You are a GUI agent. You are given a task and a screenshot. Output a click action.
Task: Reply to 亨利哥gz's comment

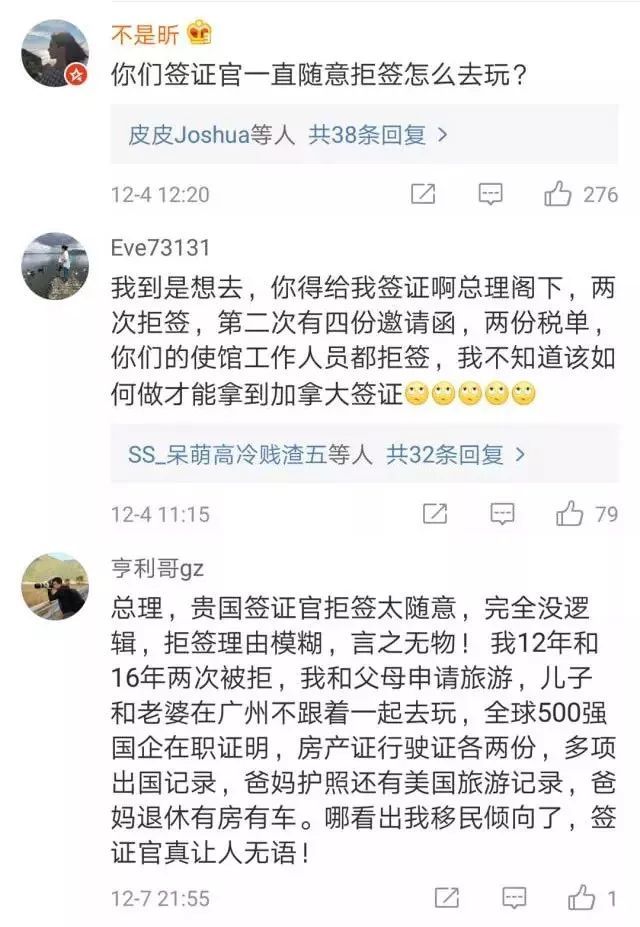point(514,897)
